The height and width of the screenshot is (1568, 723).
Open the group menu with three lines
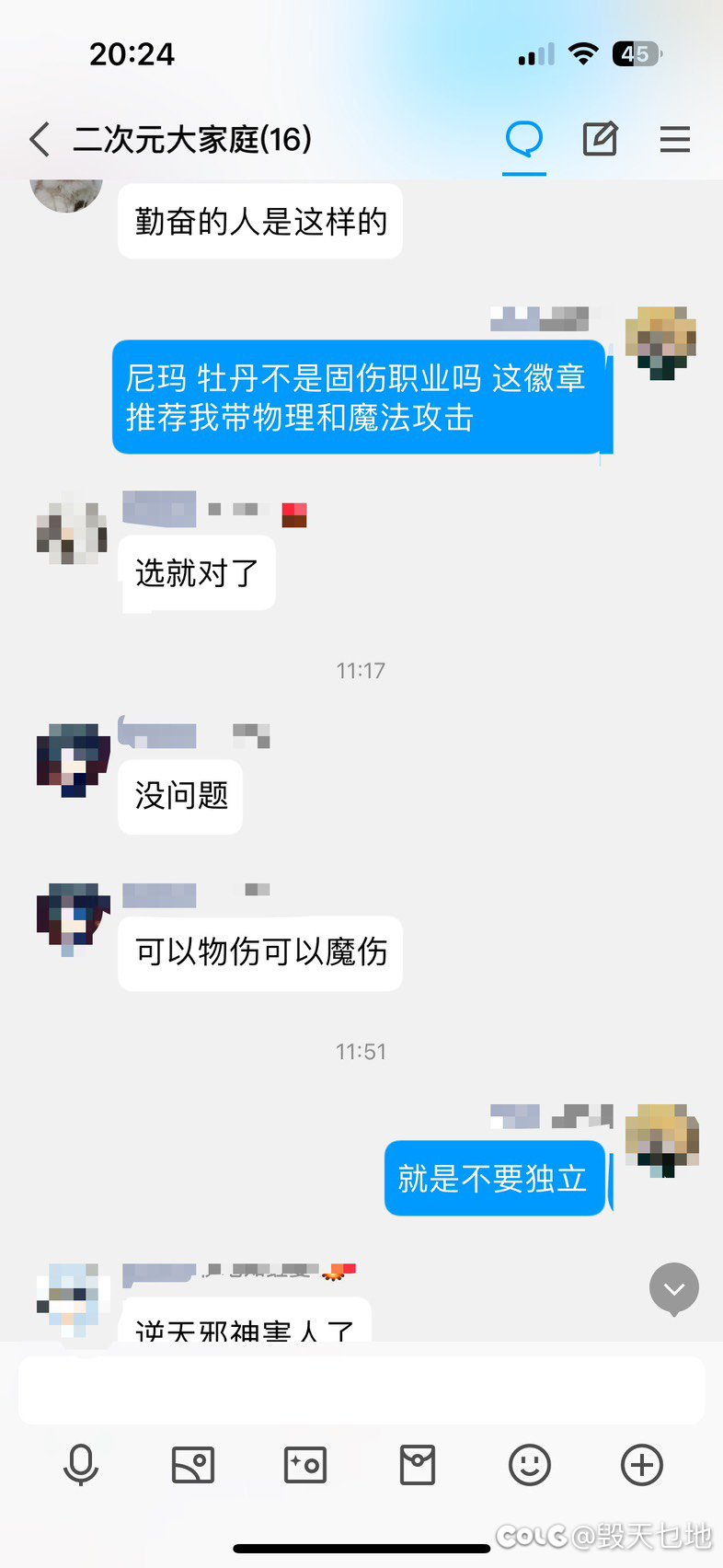[x=675, y=140]
